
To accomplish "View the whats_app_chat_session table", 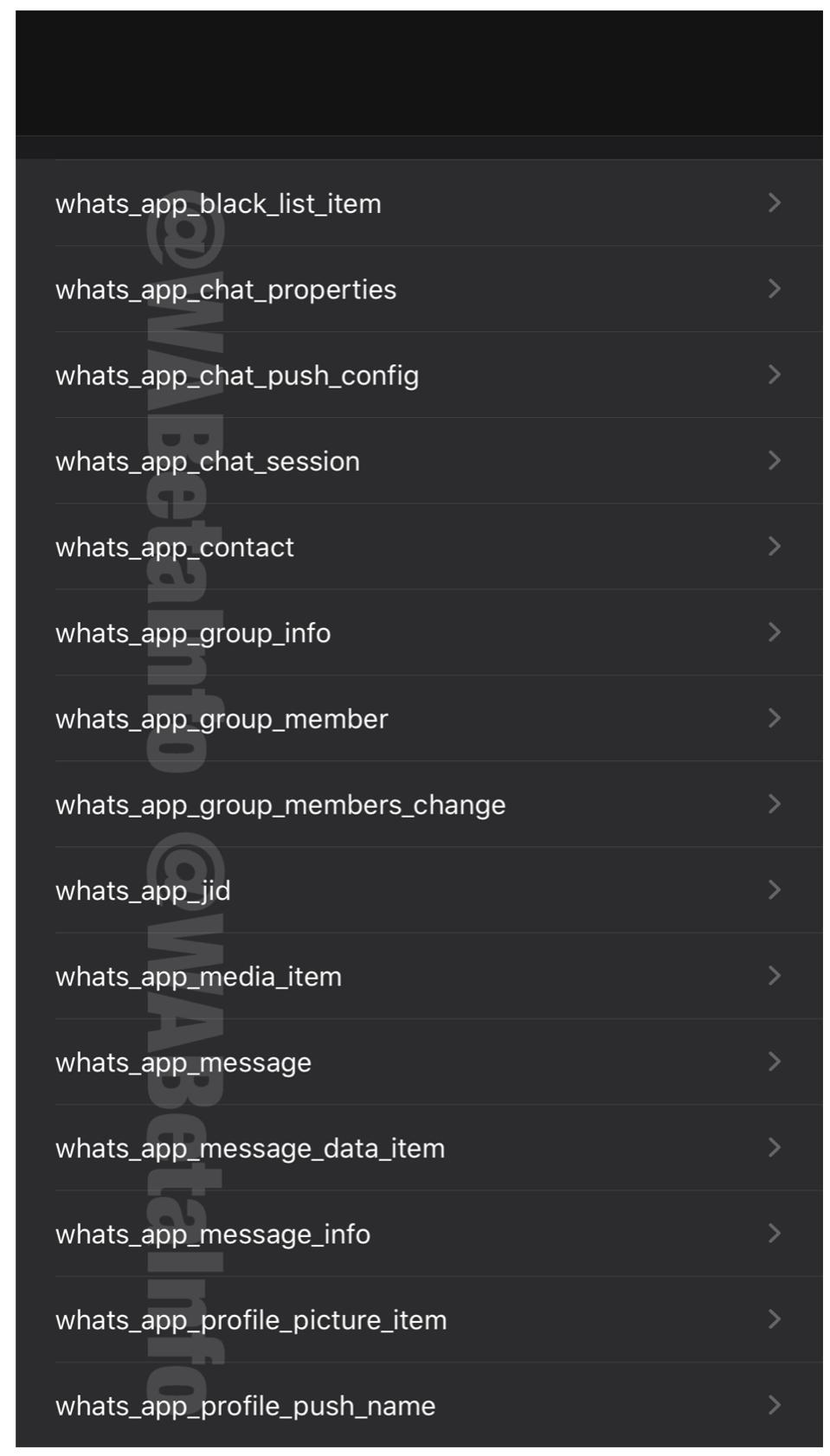I will [208, 461].
